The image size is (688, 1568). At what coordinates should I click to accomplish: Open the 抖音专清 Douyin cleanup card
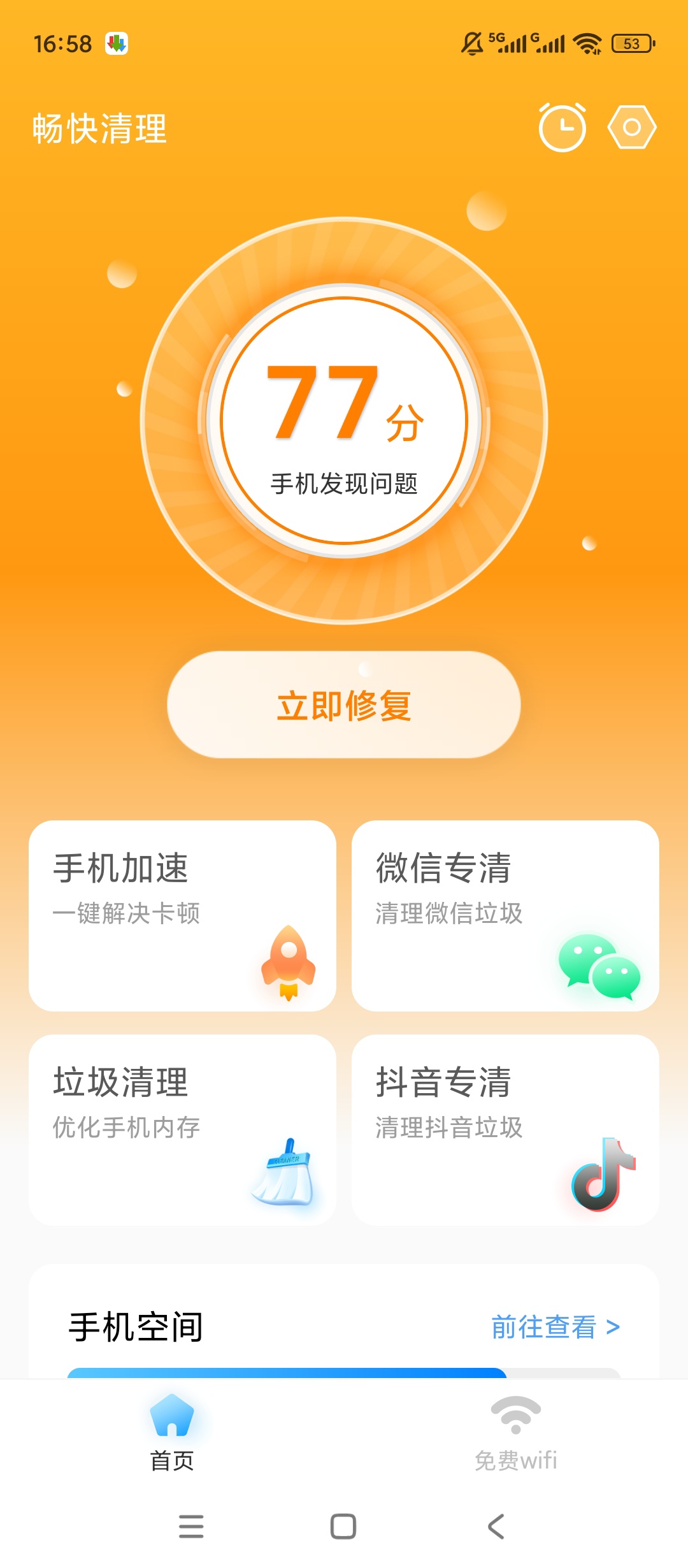[x=505, y=1131]
